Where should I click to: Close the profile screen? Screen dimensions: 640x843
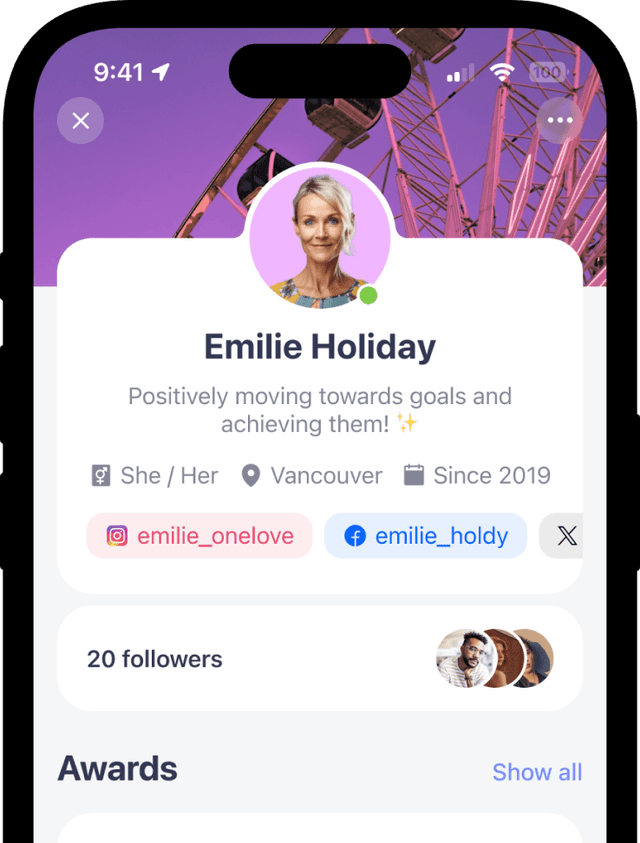[81, 121]
